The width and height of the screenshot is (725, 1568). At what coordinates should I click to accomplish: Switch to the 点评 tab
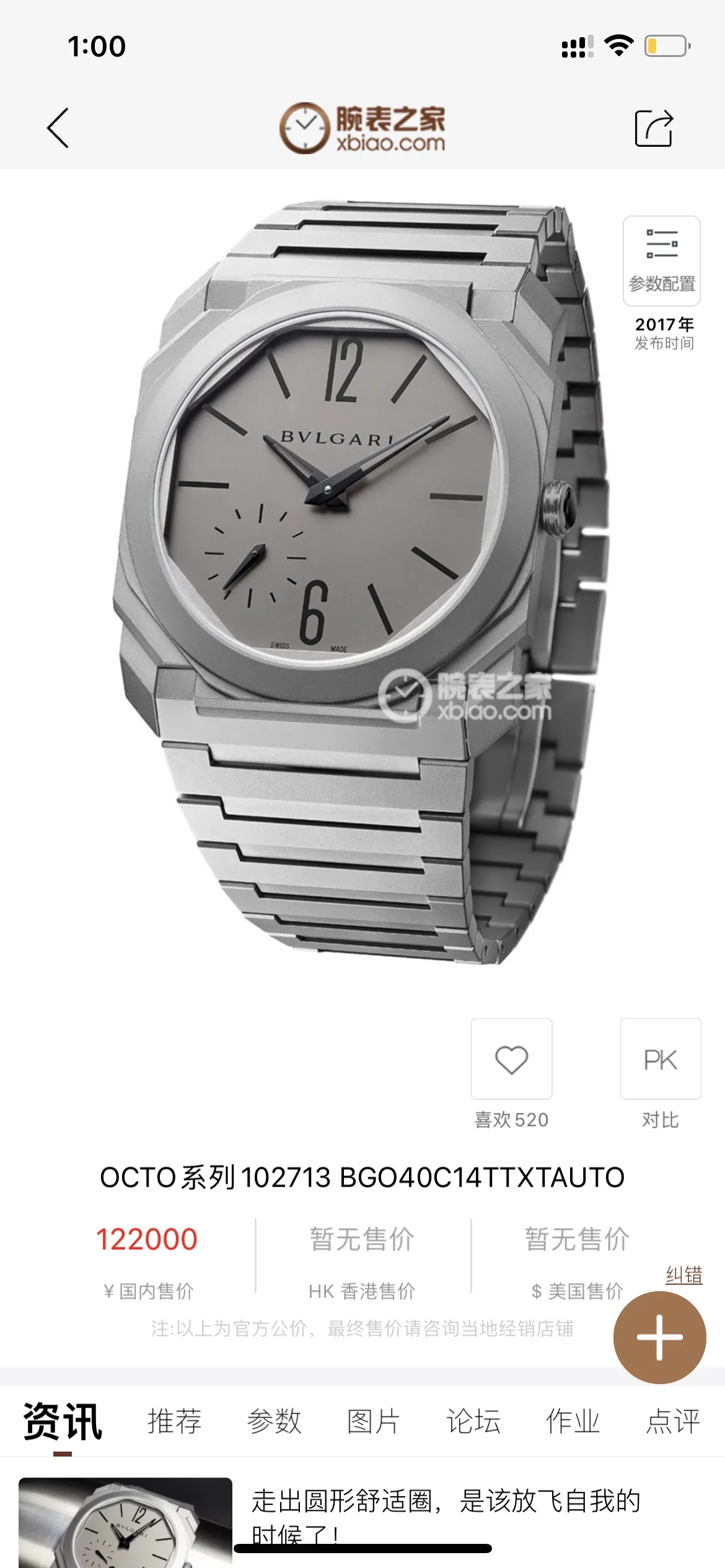pos(673,1421)
